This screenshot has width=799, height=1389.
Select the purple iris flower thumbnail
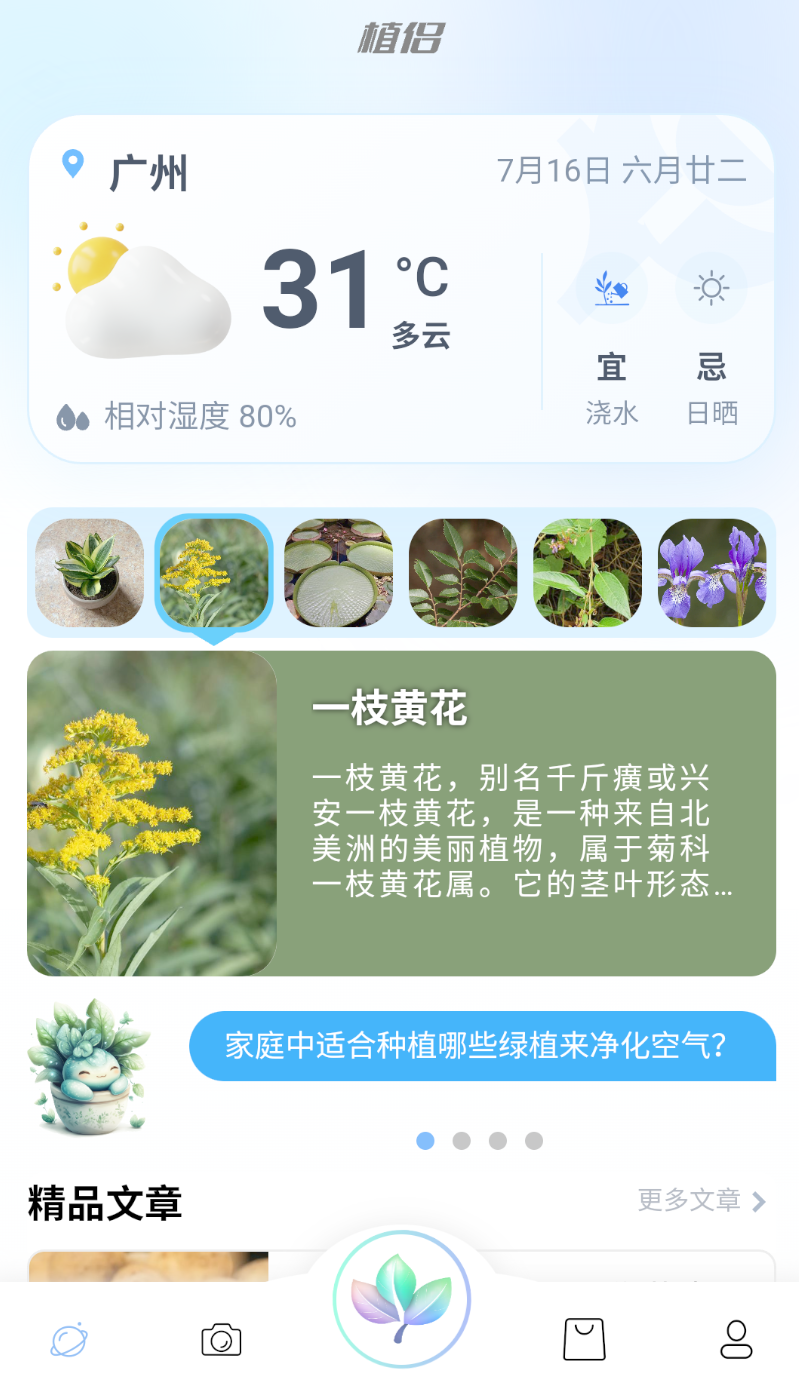coord(712,573)
